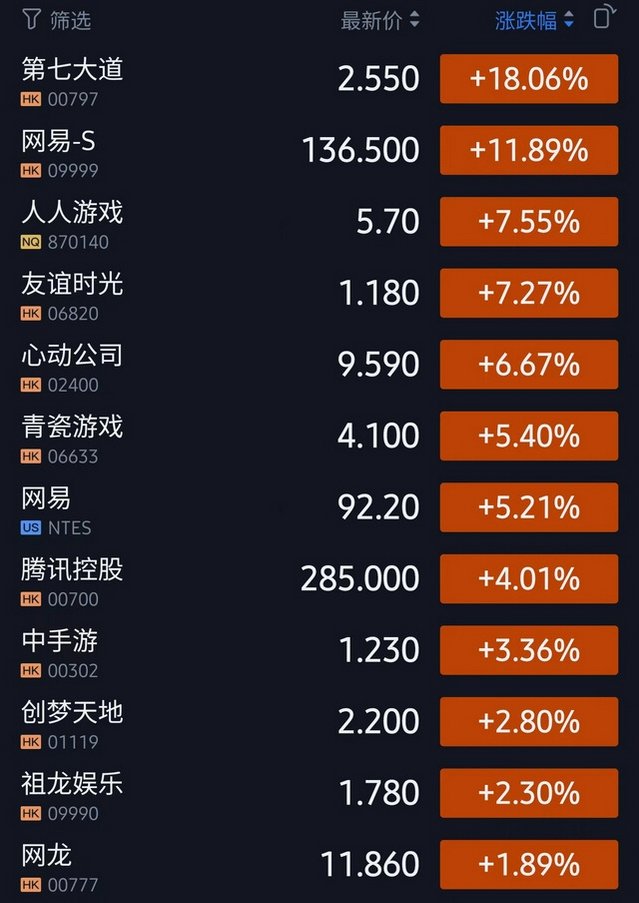
Task: Sort the list by 最新价
Action: 380,20
